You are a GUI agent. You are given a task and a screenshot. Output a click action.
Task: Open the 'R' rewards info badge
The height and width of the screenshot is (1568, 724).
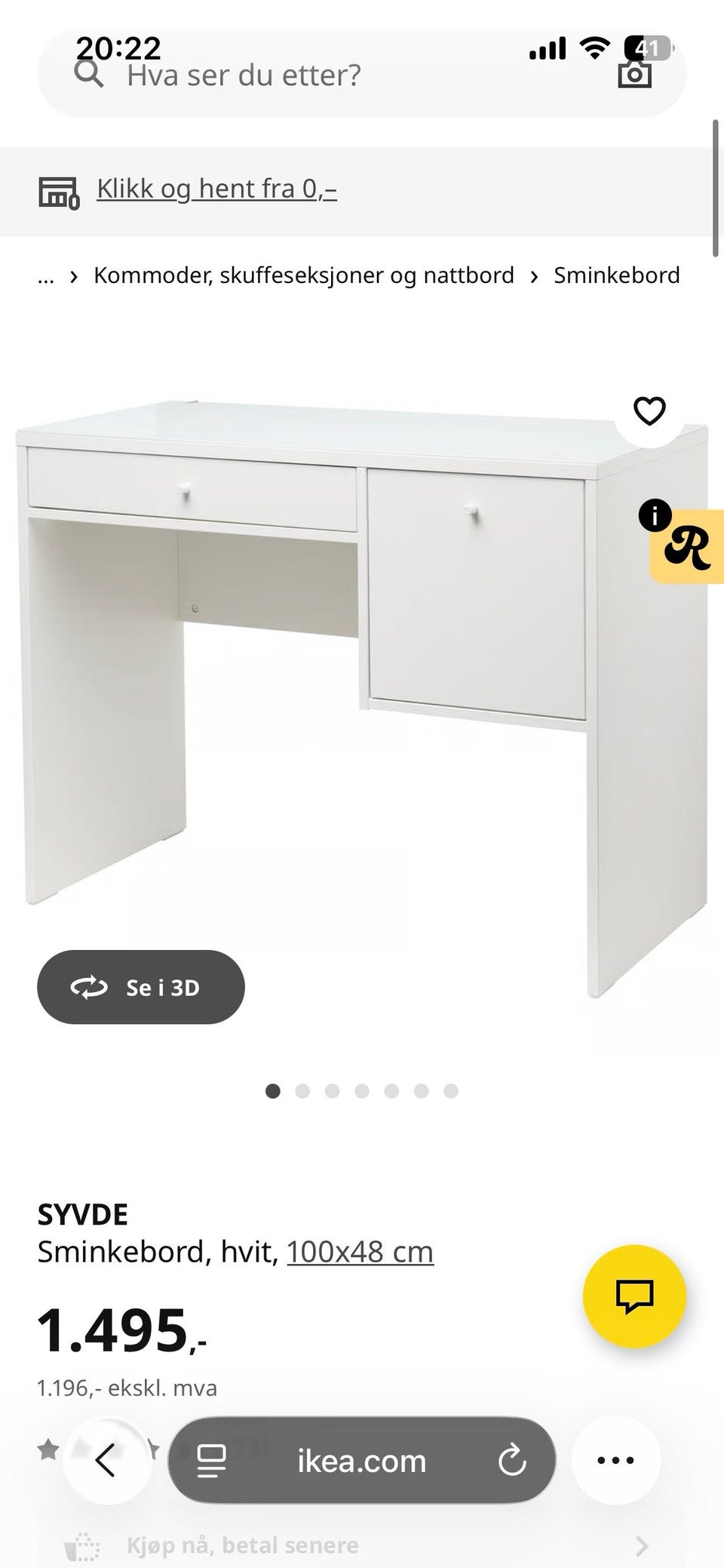point(687,546)
